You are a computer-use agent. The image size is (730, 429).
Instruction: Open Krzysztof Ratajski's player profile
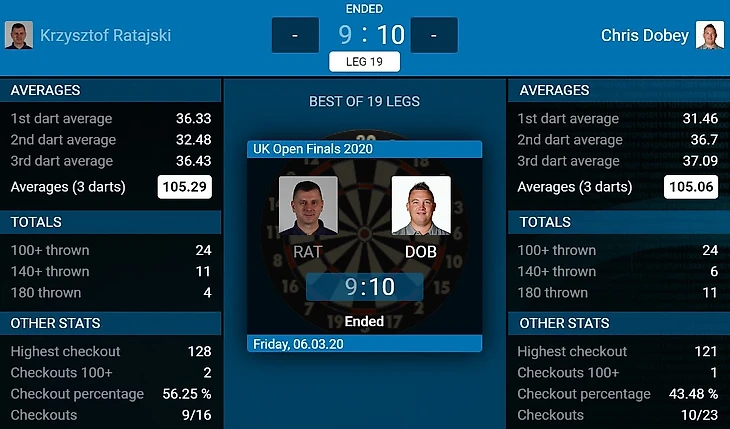105,36
